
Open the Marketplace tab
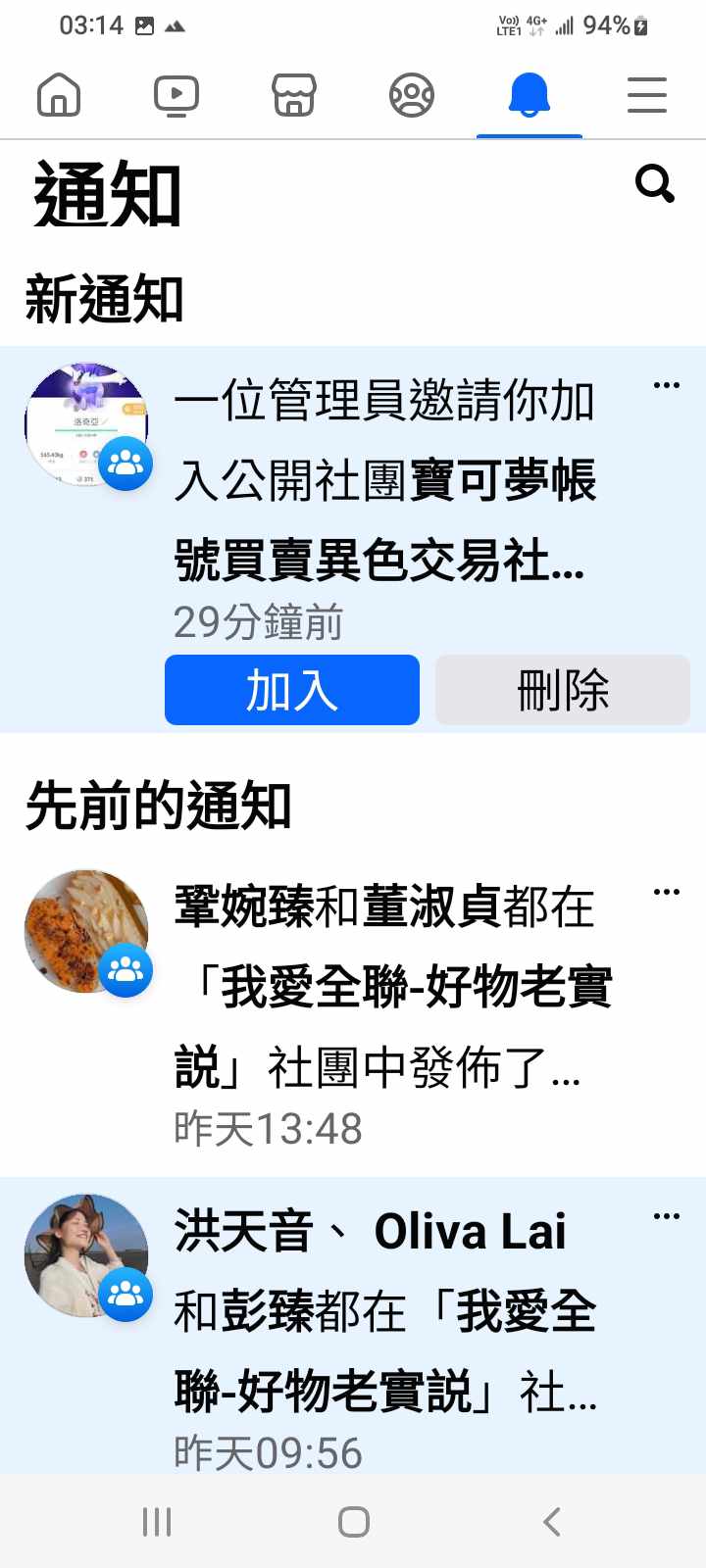coord(294,96)
